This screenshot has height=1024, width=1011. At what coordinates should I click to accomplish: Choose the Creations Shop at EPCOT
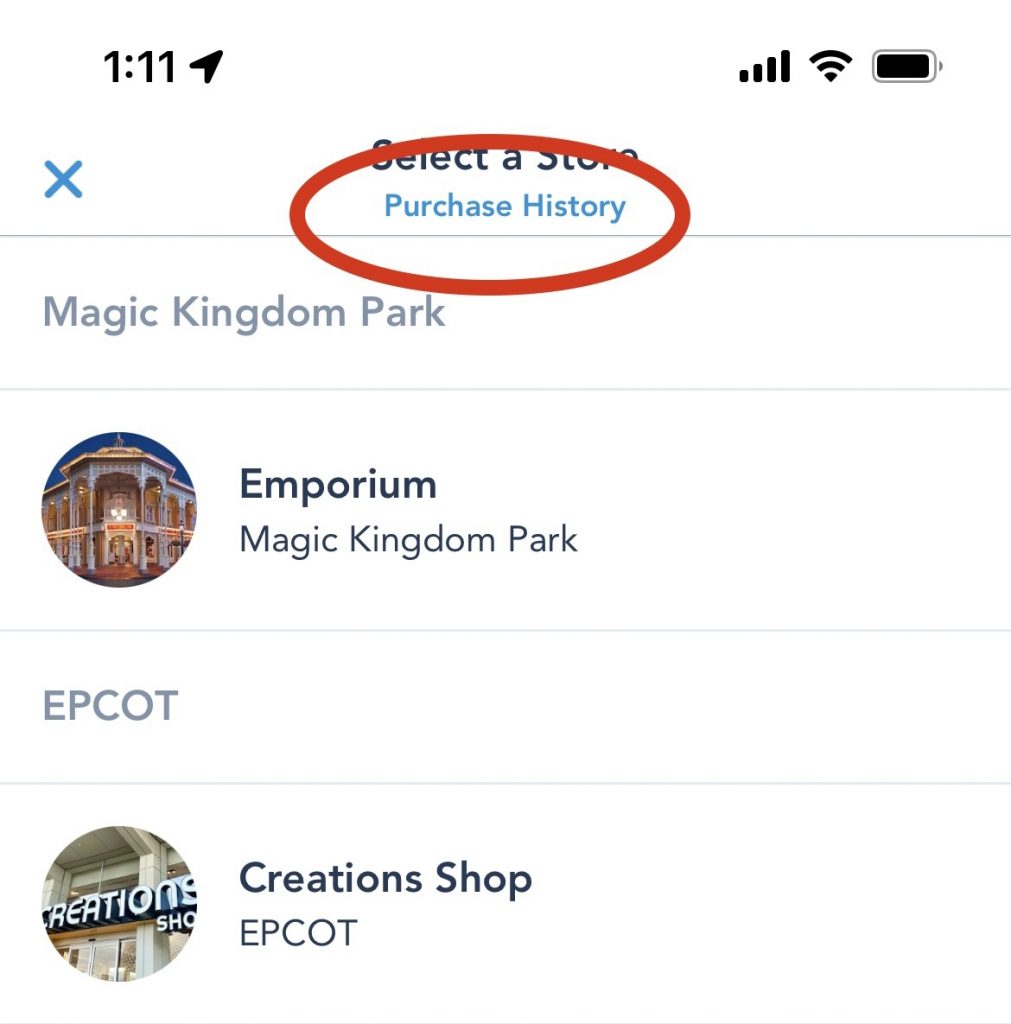click(x=385, y=903)
